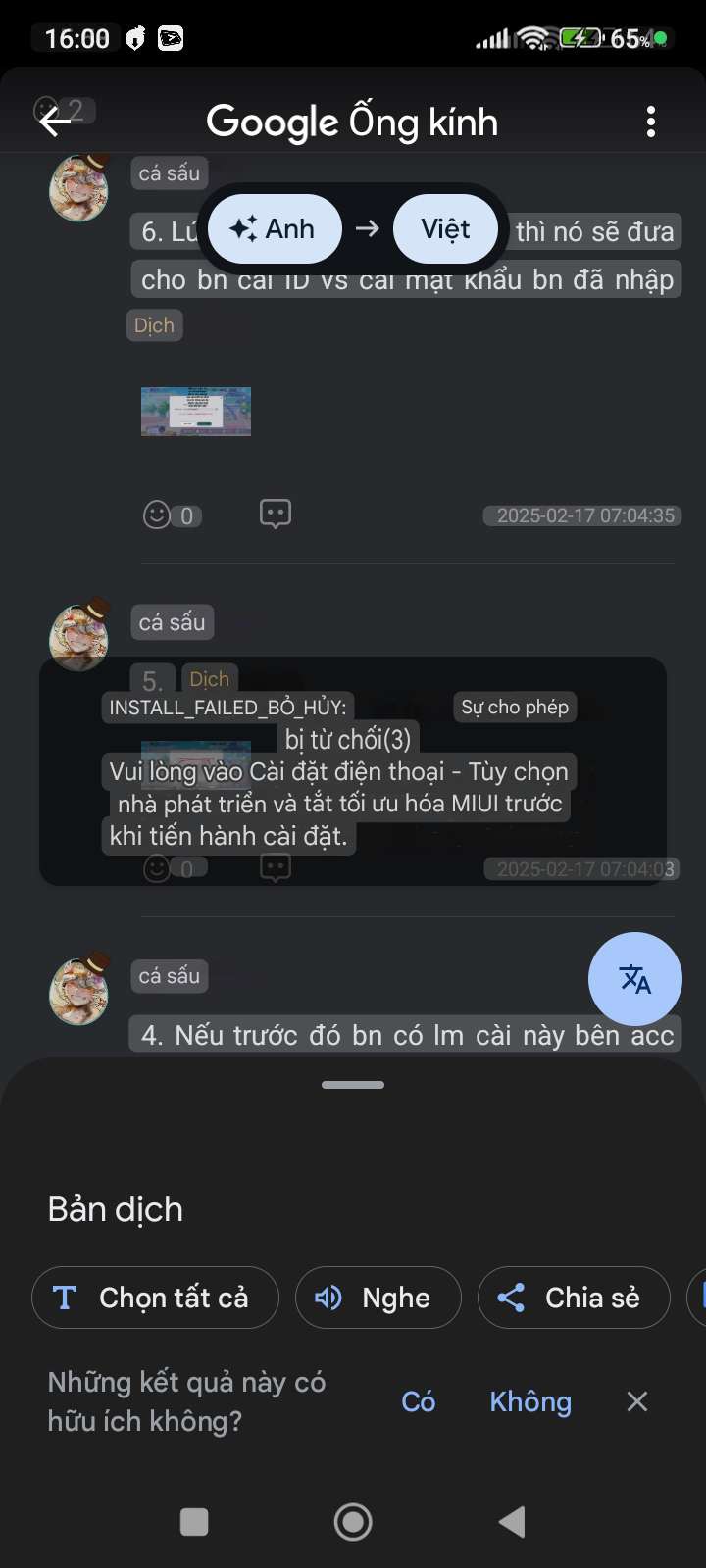Answer Có to feedback question

(x=419, y=1401)
